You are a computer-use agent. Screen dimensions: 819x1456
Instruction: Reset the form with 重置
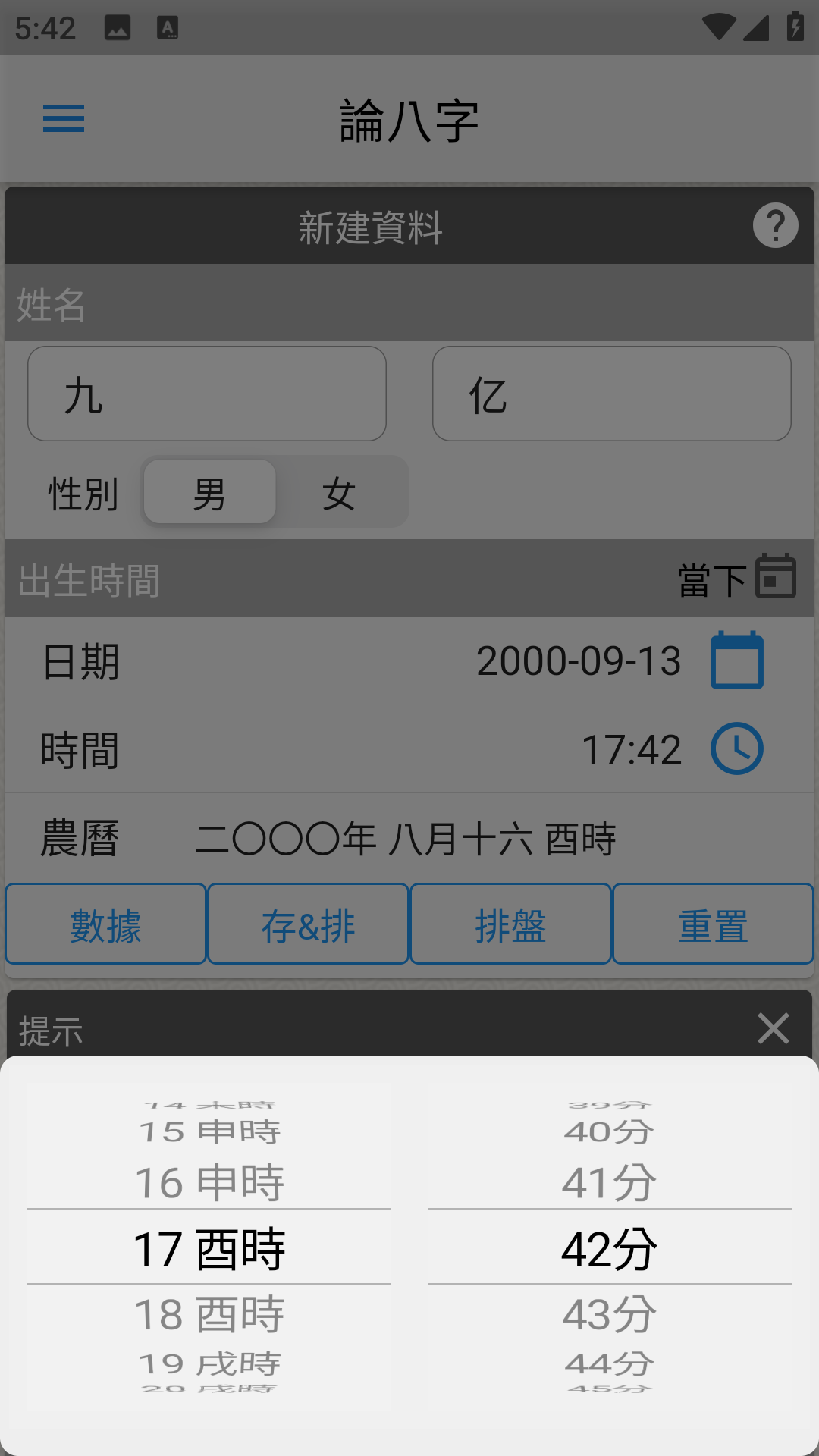[x=713, y=924]
